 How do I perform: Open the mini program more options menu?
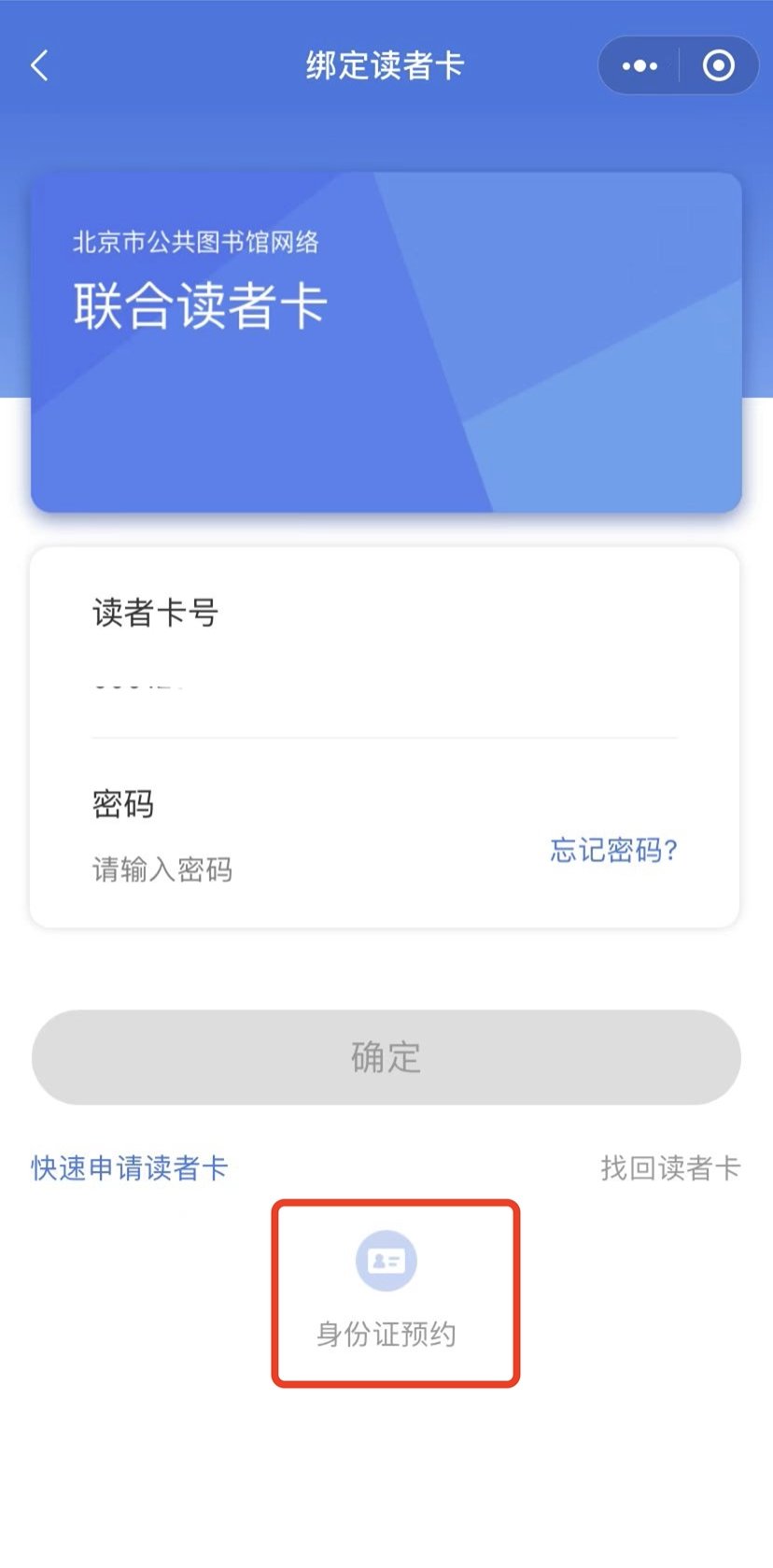click(x=639, y=66)
